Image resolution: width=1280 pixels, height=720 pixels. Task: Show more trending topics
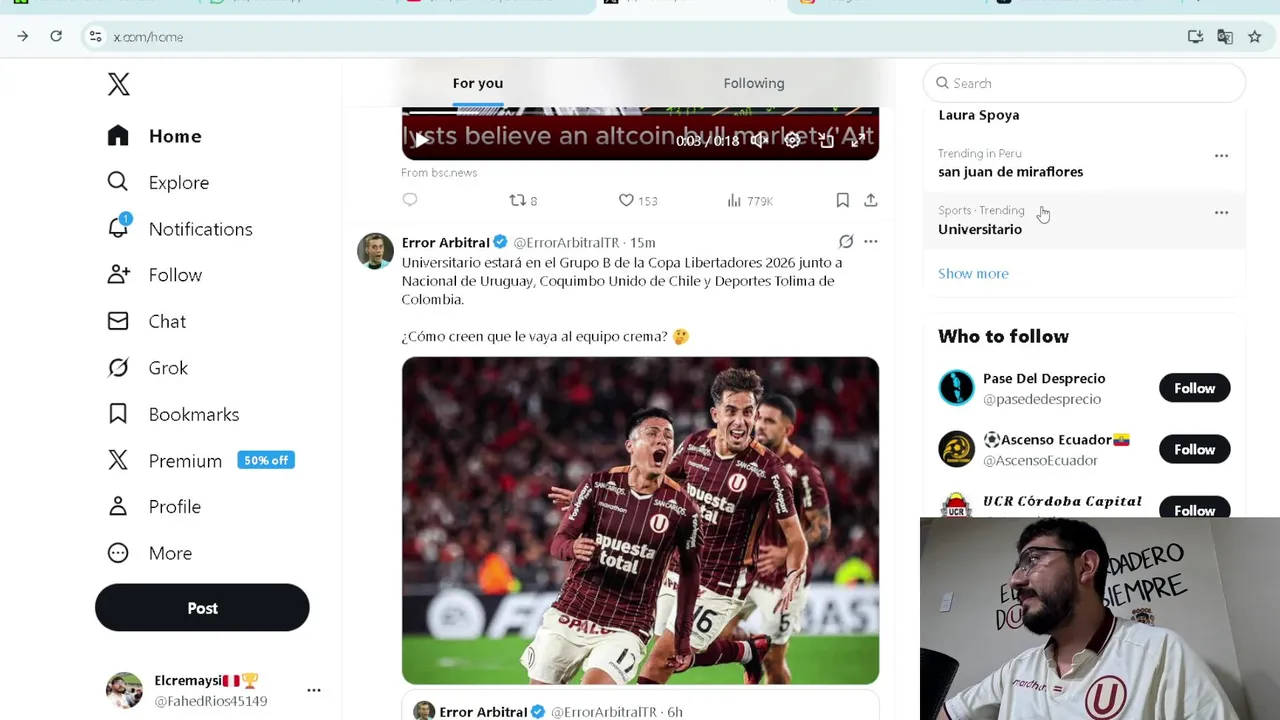pos(973,273)
